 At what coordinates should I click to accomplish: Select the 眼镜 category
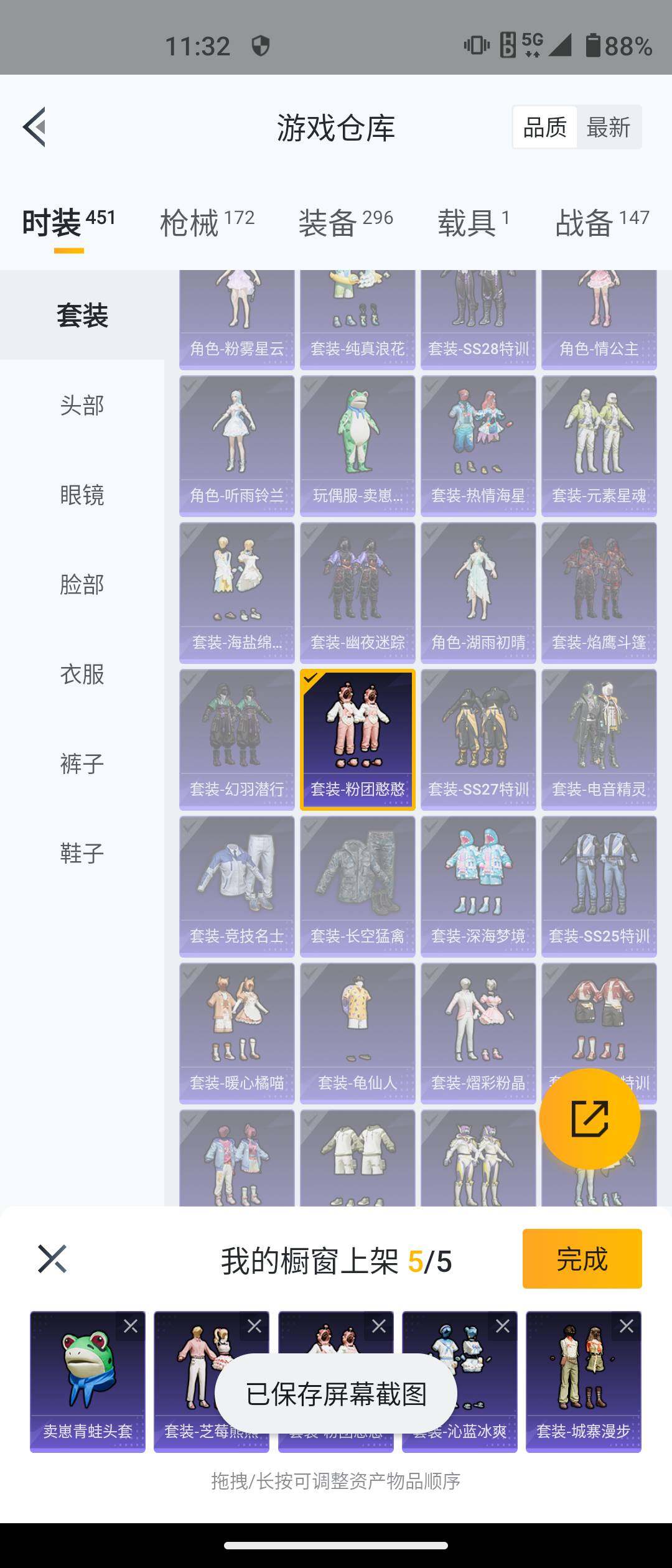click(x=82, y=495)
